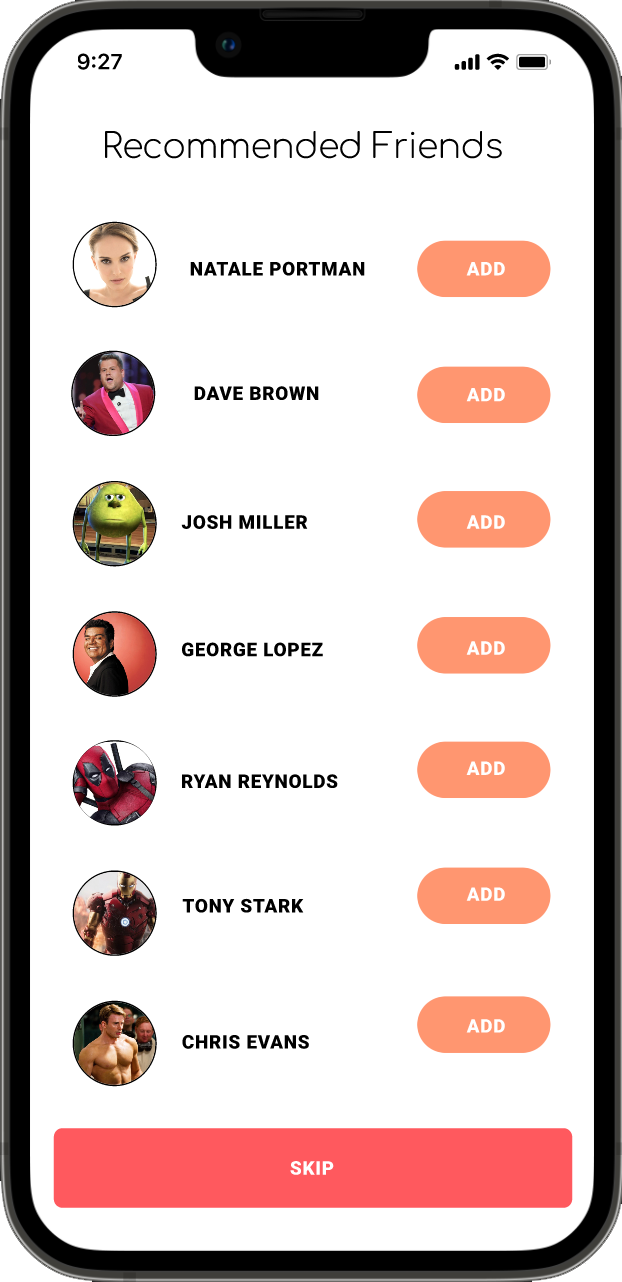
Task: View Tony Stark's profile picture
Action: tap(115, 912)
